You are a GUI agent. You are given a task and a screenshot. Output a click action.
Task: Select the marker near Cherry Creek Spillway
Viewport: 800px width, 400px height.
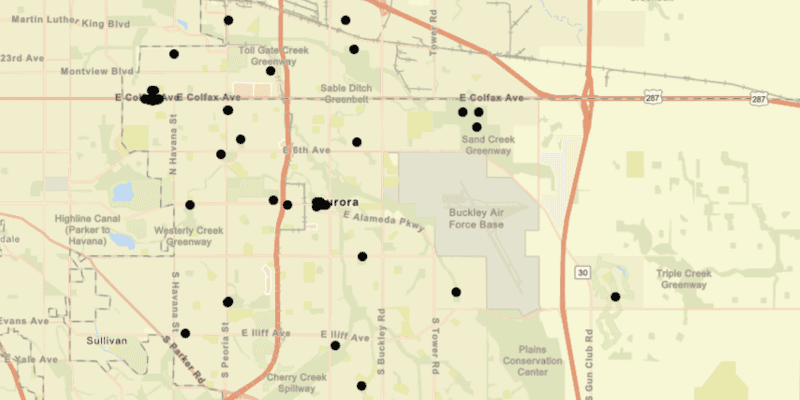pyautogui.click(x=361, y=386)
